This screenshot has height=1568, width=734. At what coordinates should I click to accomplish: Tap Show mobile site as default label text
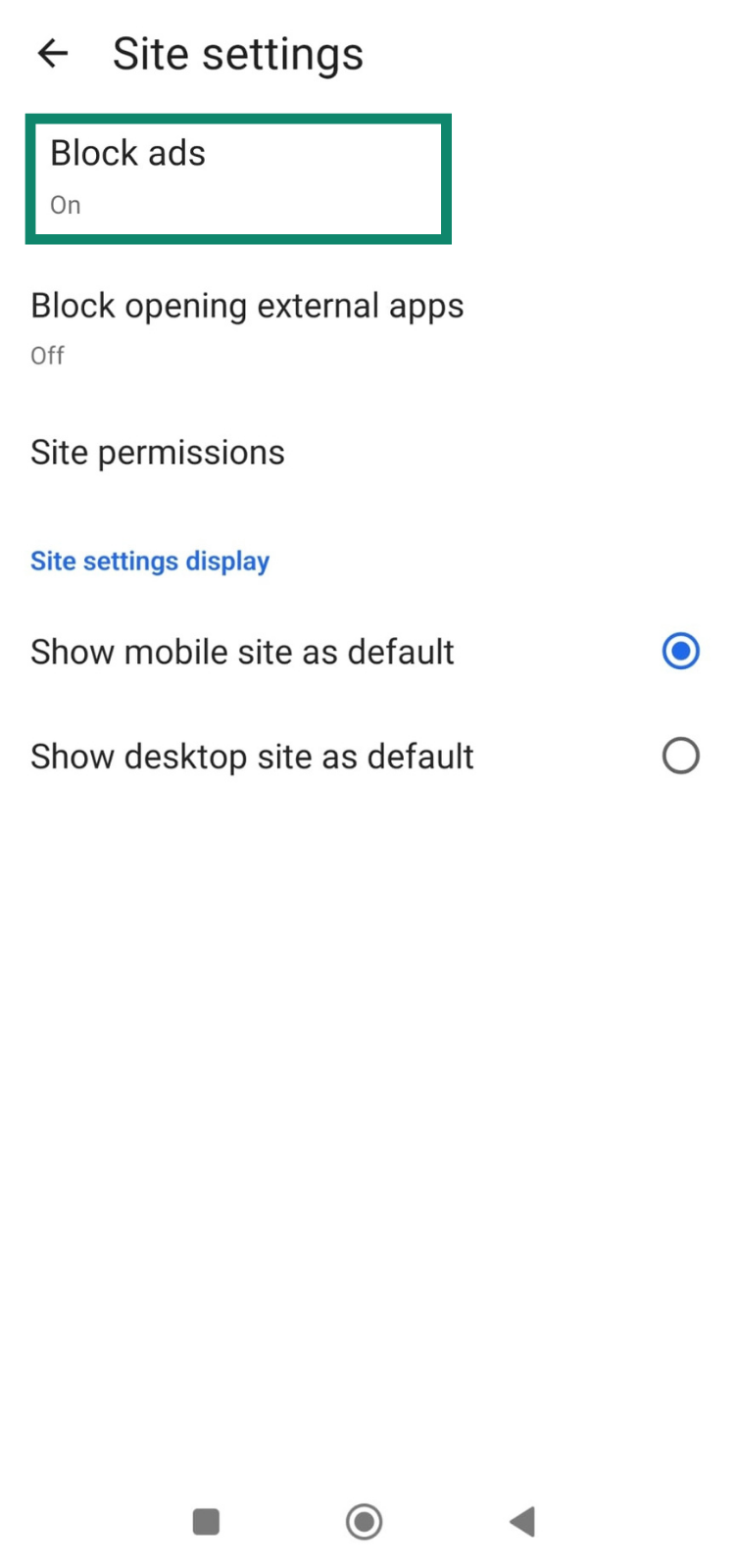pyautogui.click(x=242, y=651)
